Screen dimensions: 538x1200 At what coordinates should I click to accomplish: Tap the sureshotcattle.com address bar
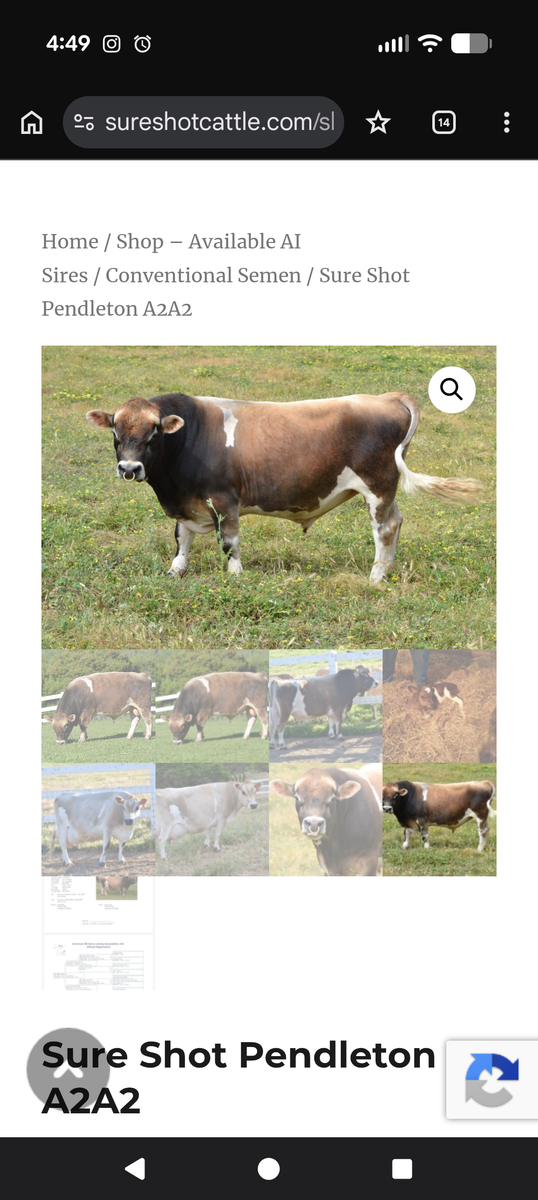(x=204, y=123)
